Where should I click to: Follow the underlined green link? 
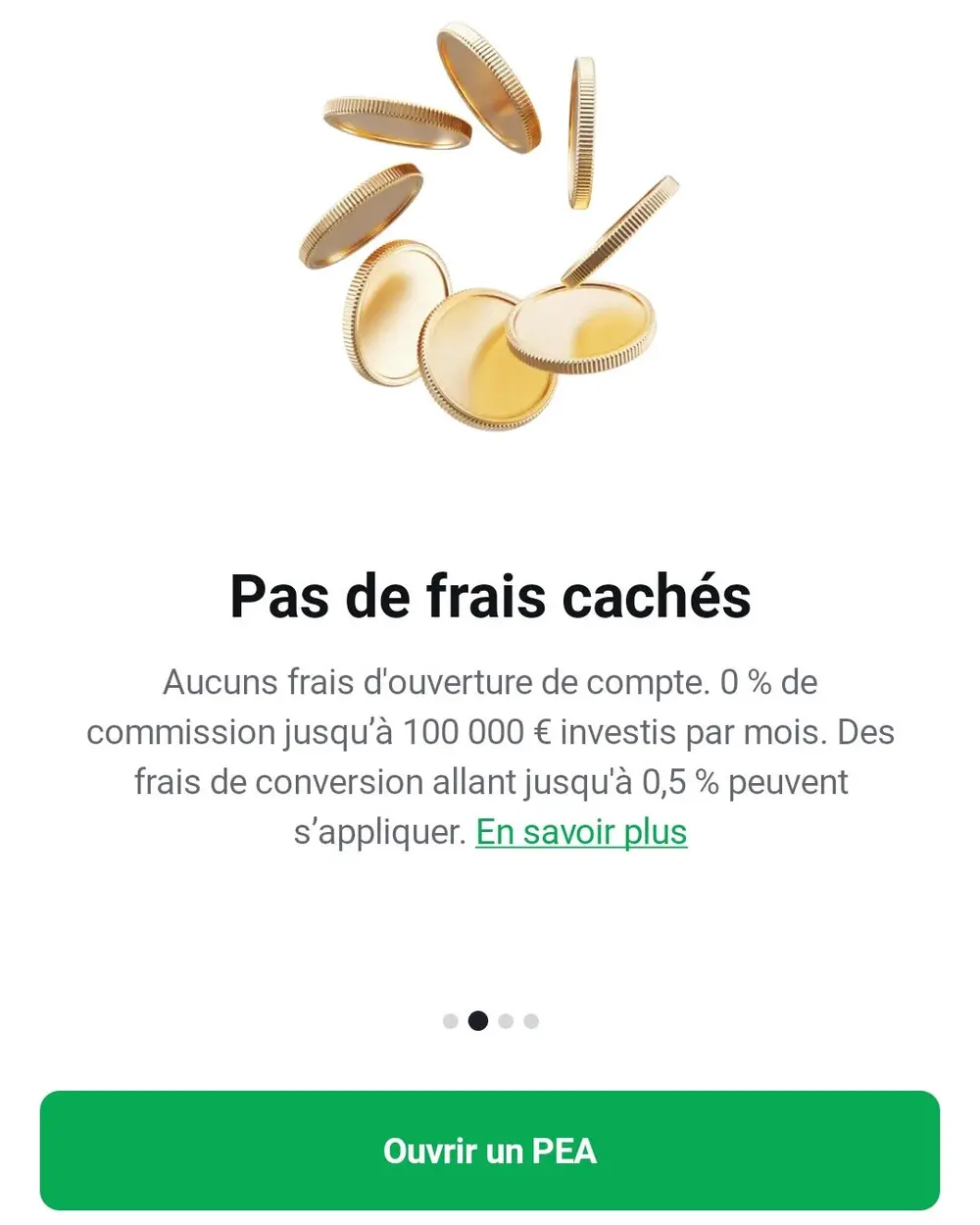pyautogui.click(x=580, y=832)
